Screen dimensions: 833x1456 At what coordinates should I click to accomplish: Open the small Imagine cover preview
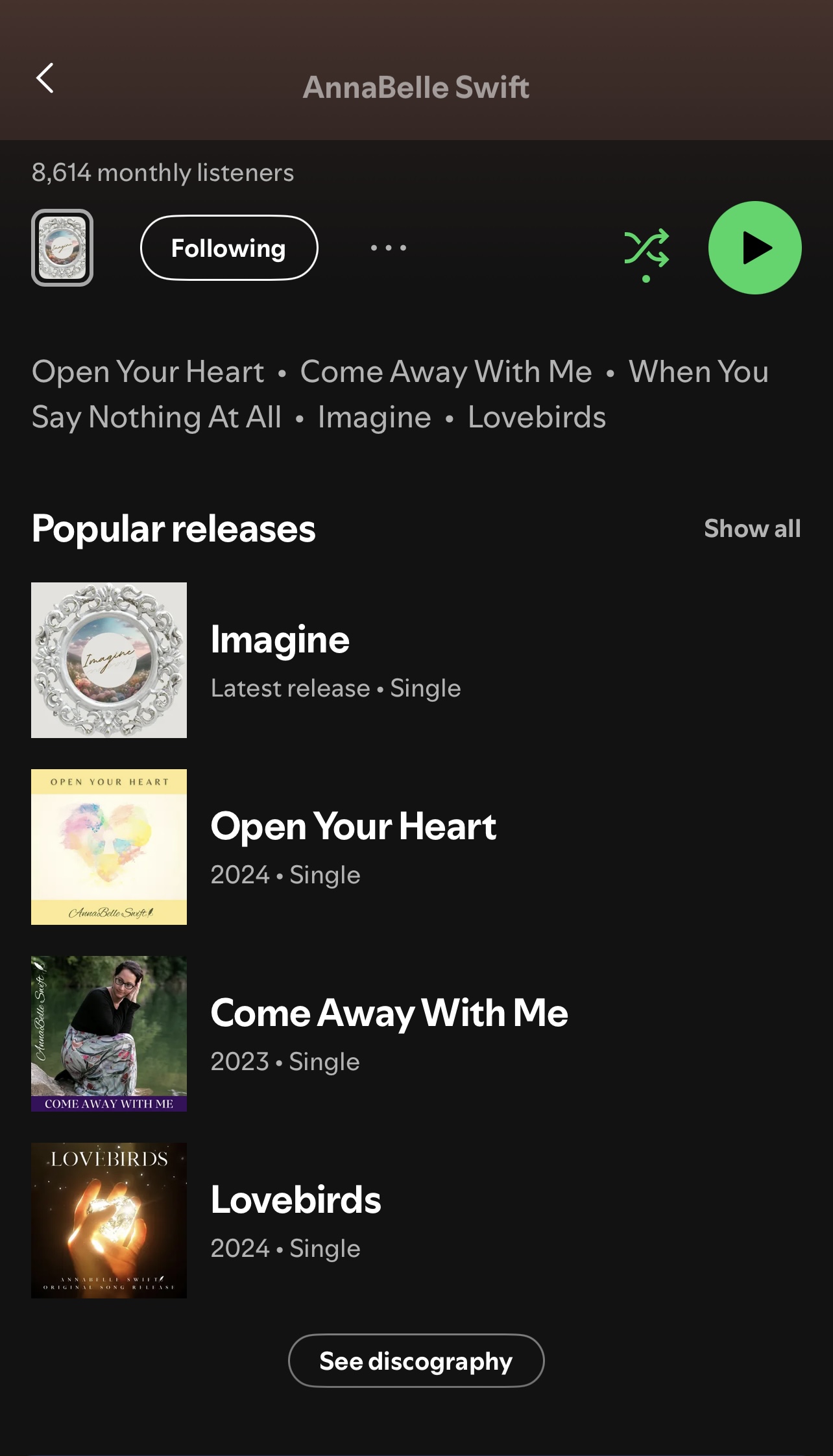pos(62,248)
